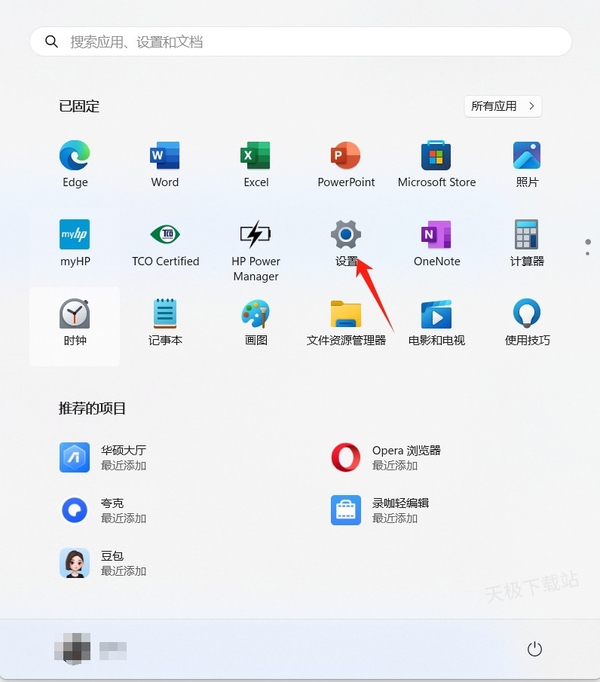This screenshot has width=600, height=682.
Task: Tap the search box for apps and settings
Action: [300, 42]
